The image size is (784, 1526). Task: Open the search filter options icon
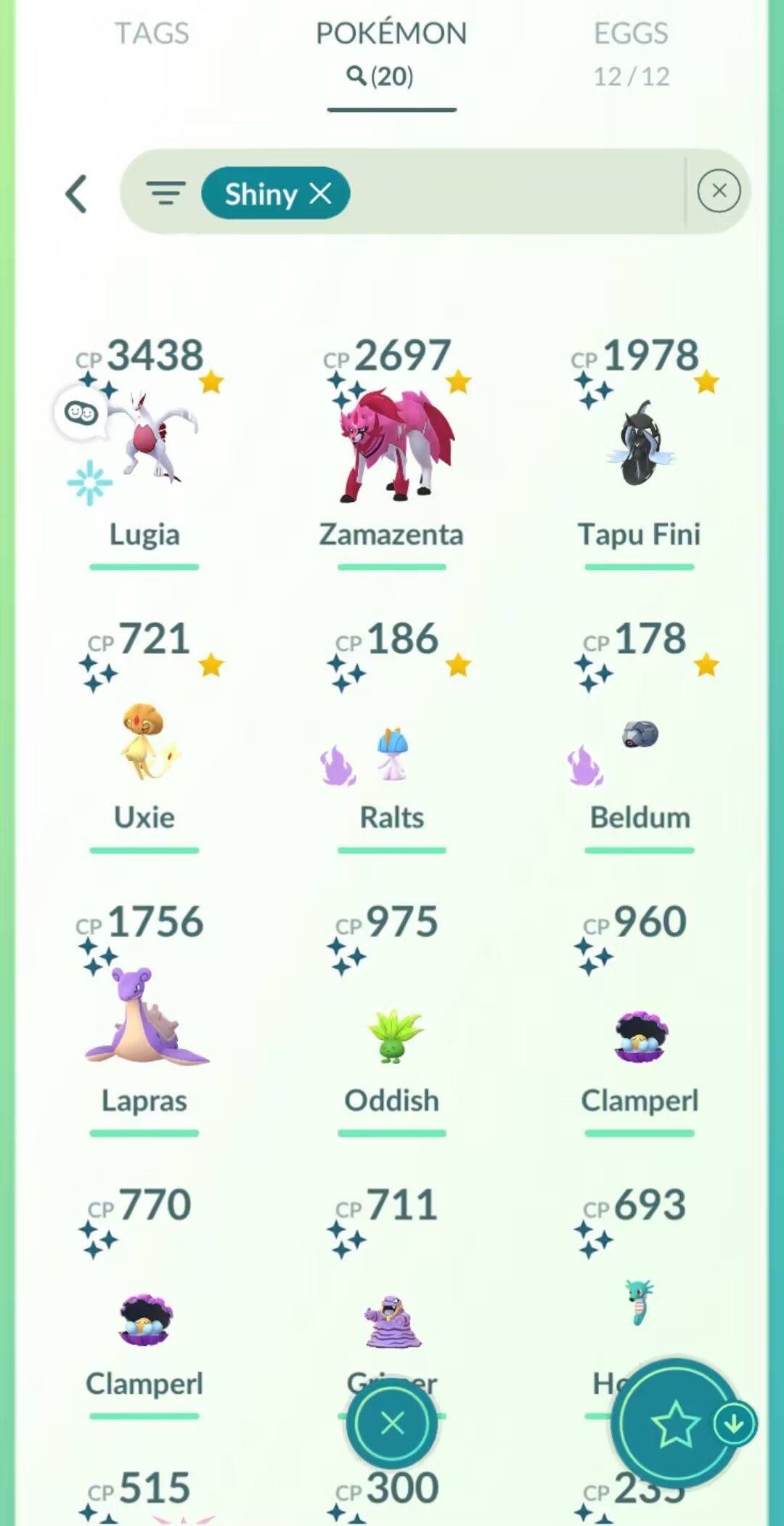click(x=166, y=193)
